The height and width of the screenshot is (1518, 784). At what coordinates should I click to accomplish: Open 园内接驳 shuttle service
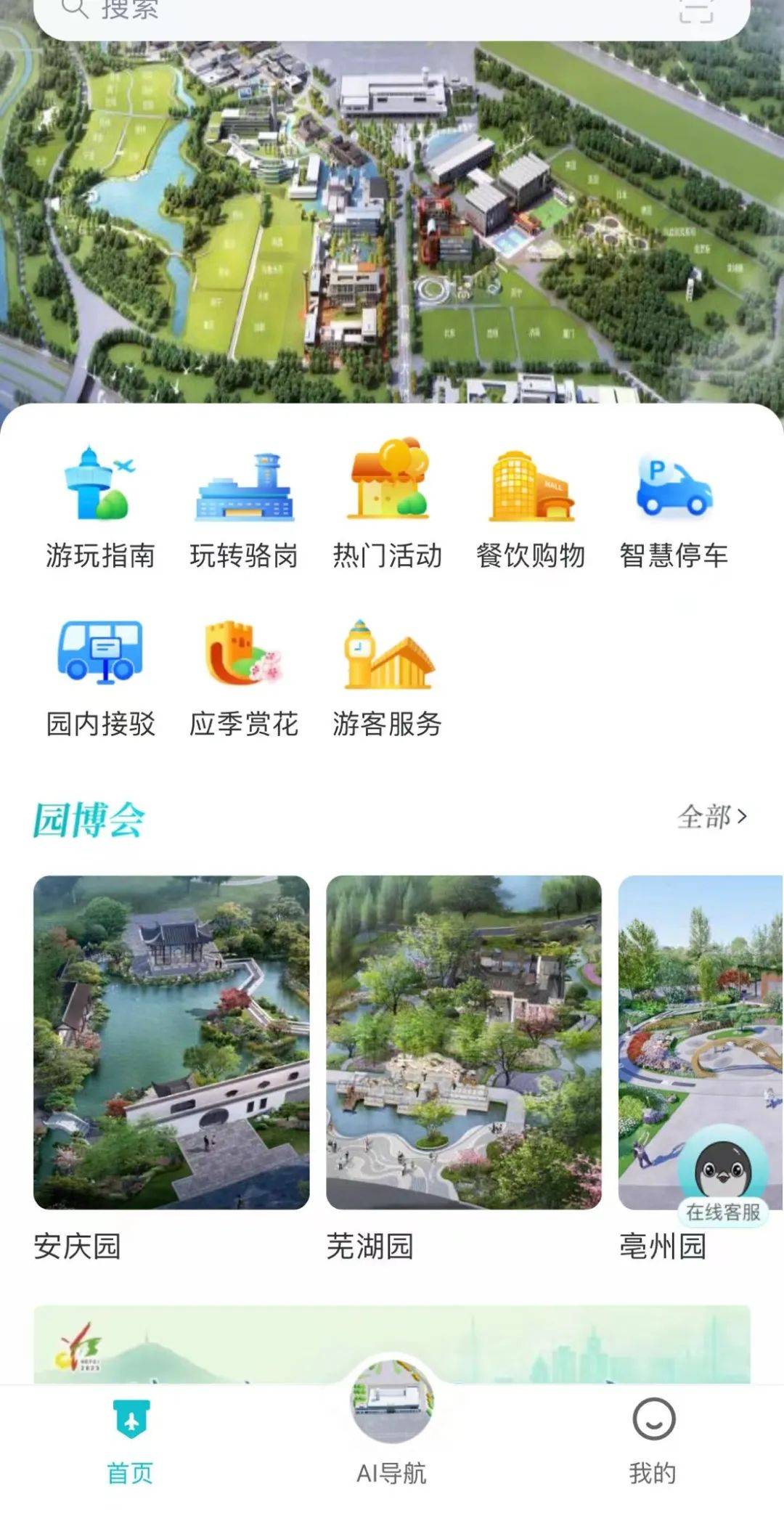[100, 677]
